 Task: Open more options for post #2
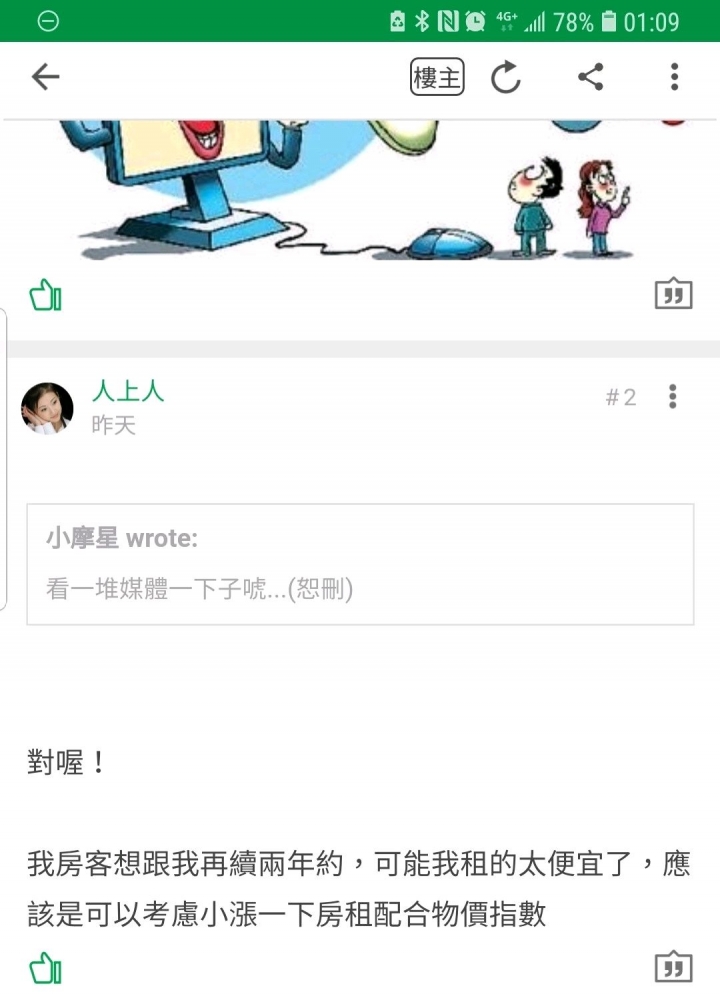(673, 397)
